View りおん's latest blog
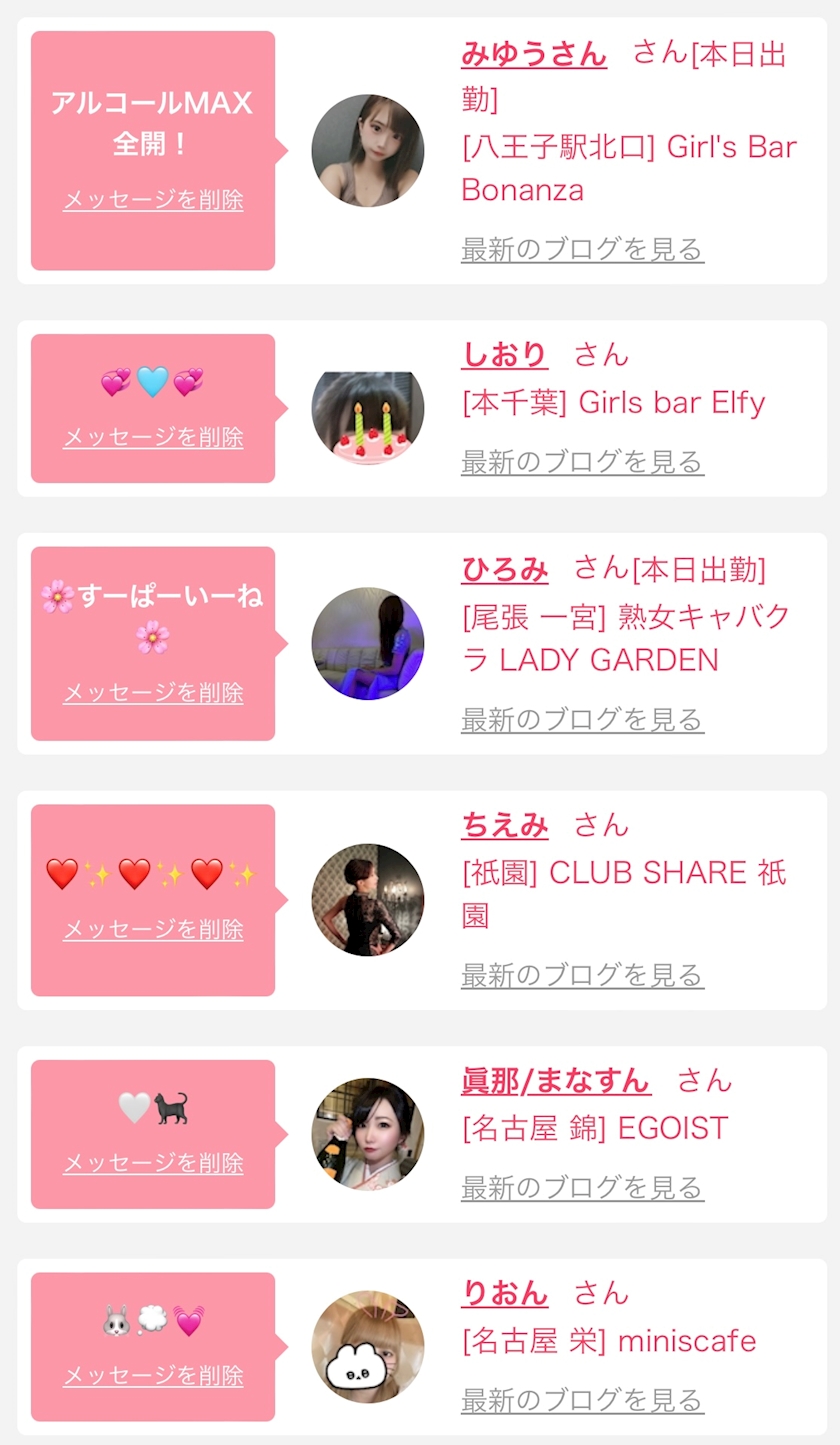Viewport: 840px width, 1445px height. [582, 1400]
